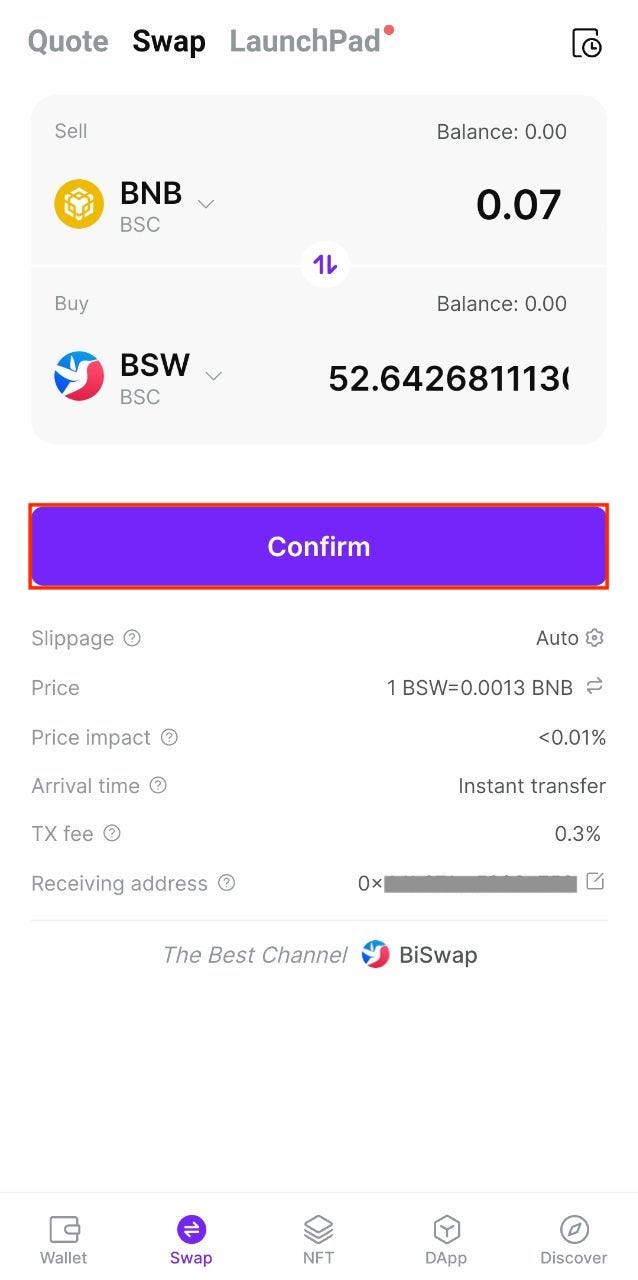Show help info for Receiving address
Screen dimensions: 638x1280
[227, 883]
